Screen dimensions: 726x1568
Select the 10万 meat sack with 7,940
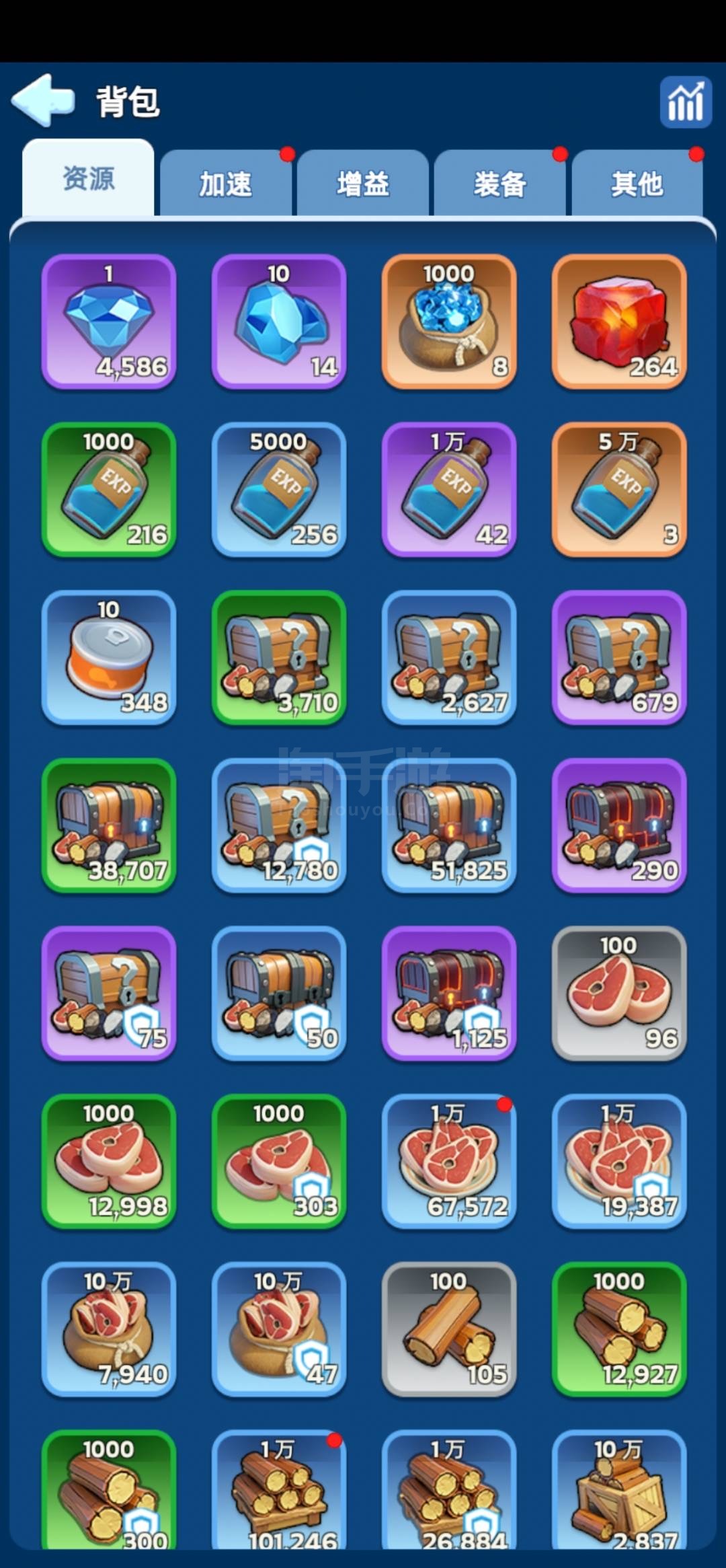click(x=109, y=1329)
